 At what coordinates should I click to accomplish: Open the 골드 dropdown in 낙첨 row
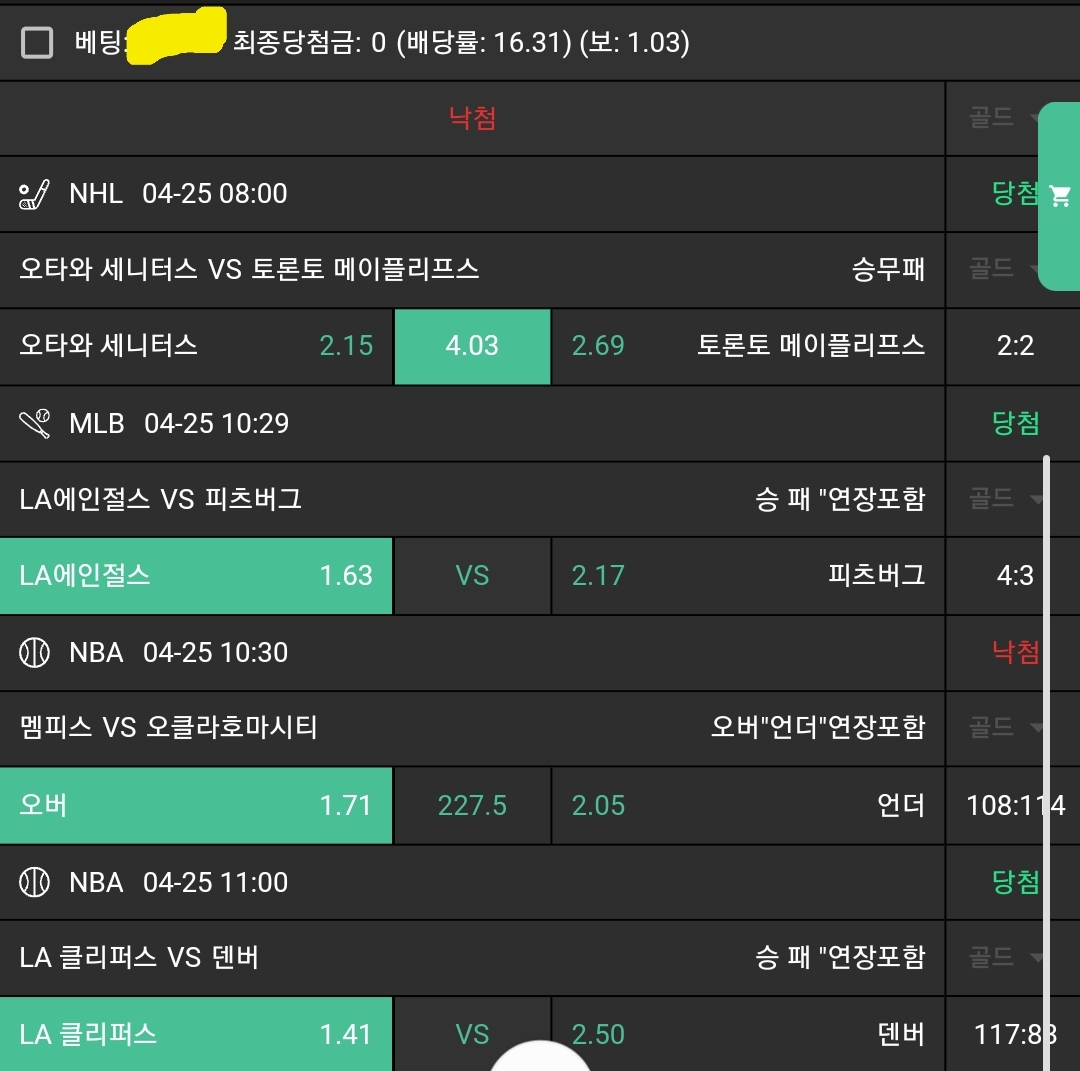click(1003, 119)
